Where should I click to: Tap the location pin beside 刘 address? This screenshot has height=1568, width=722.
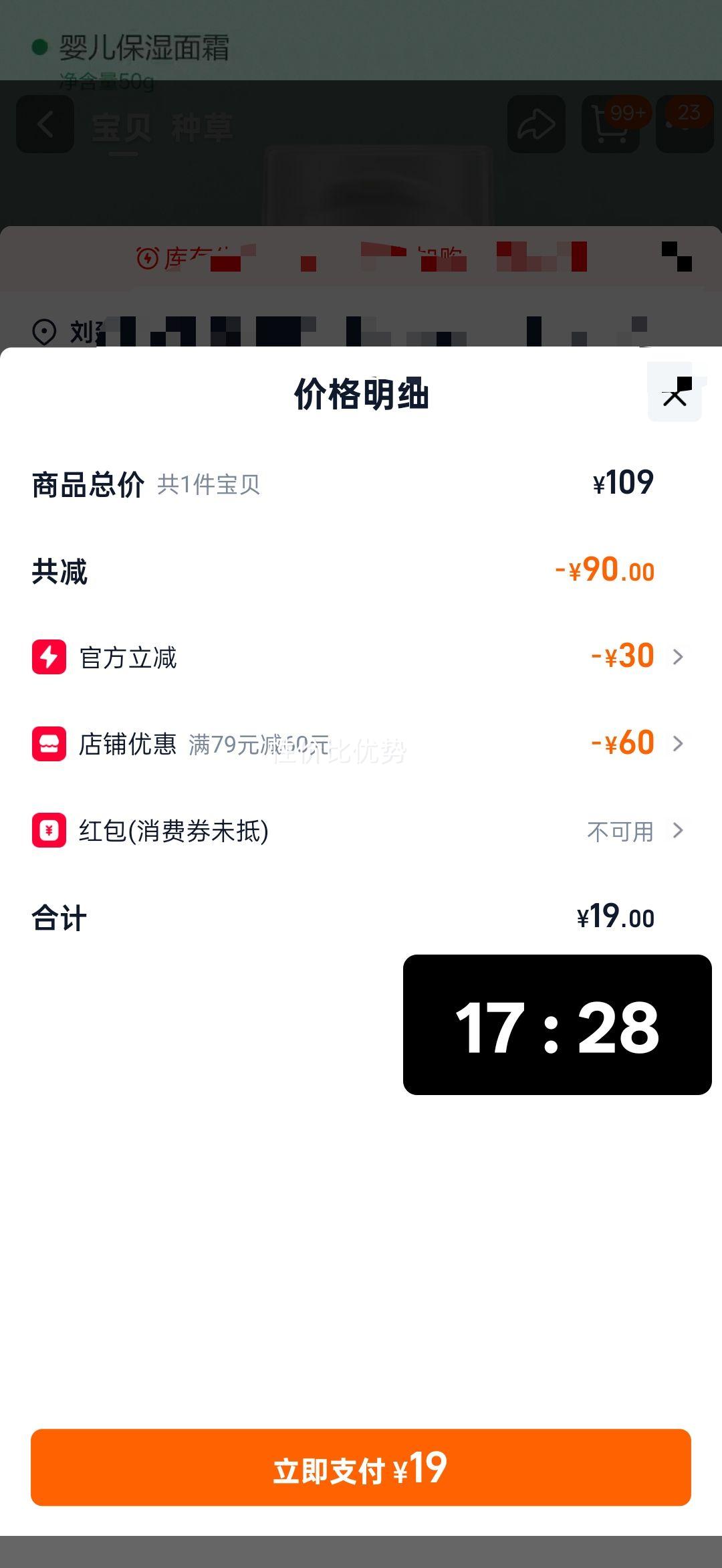click(44, 332)
